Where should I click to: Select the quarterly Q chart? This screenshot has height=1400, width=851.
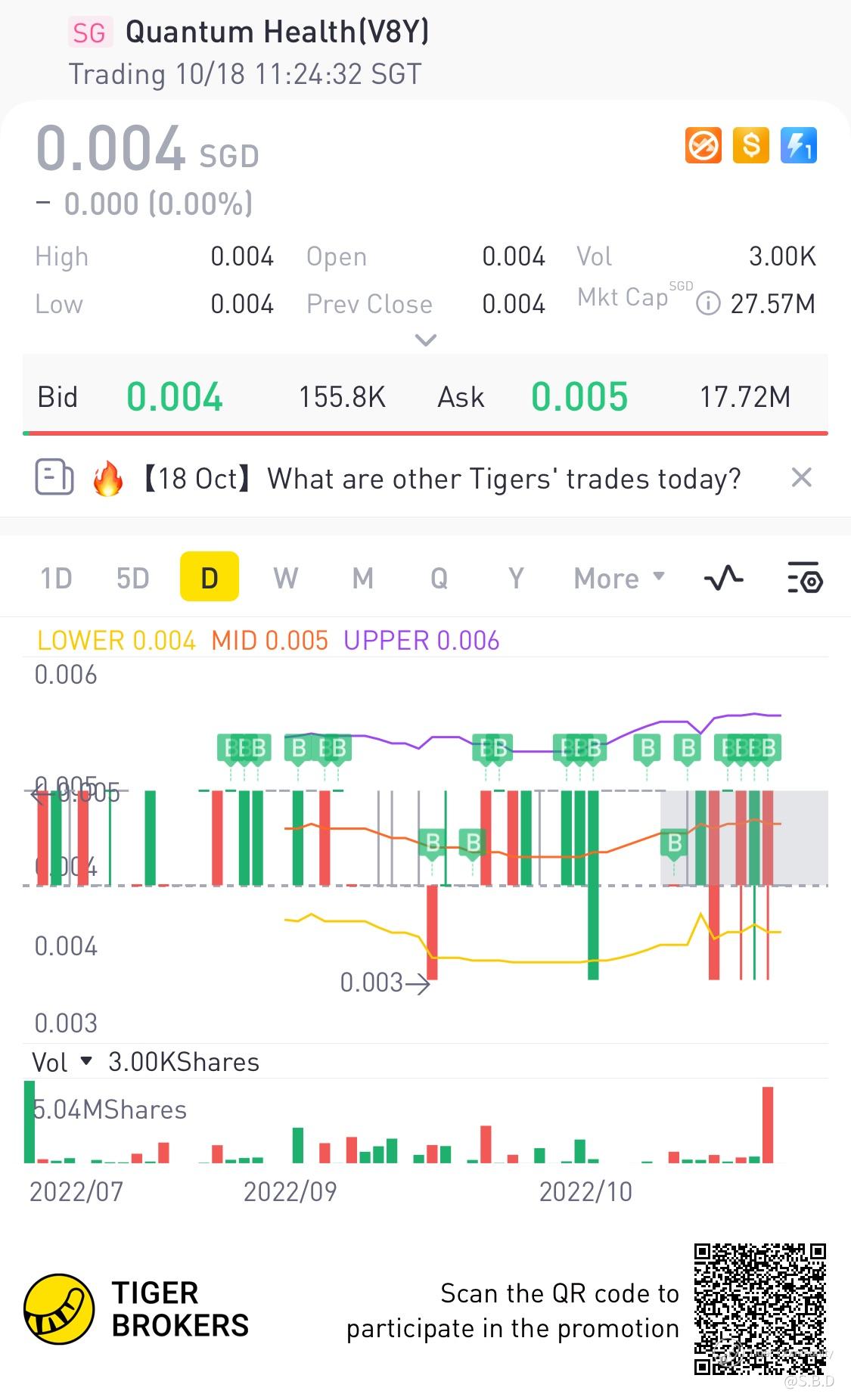(439, 579)
